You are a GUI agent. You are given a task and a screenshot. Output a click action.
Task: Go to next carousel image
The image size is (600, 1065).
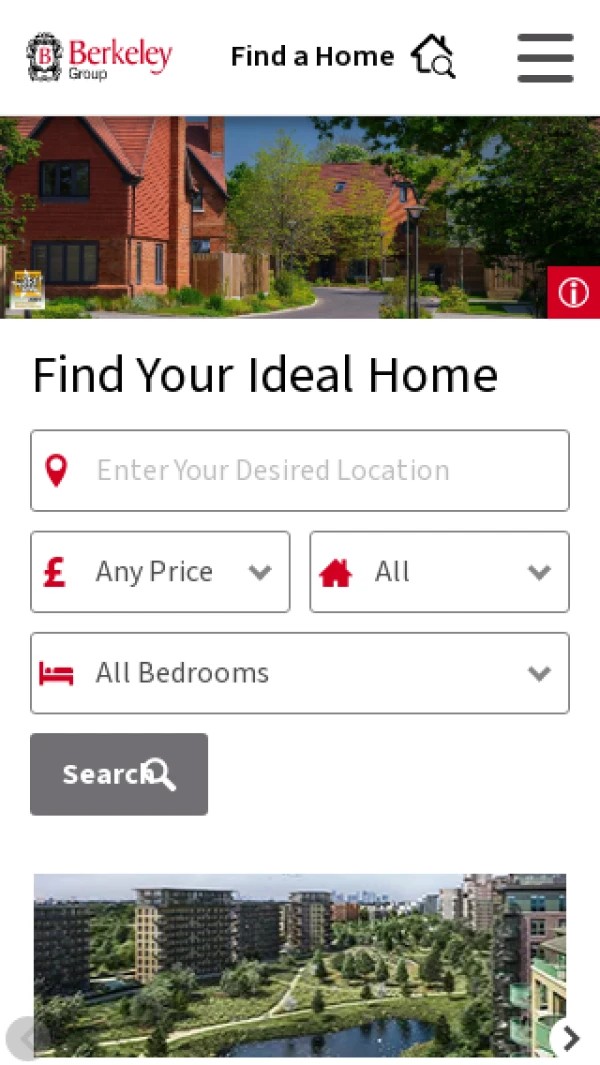(571, 1038)
